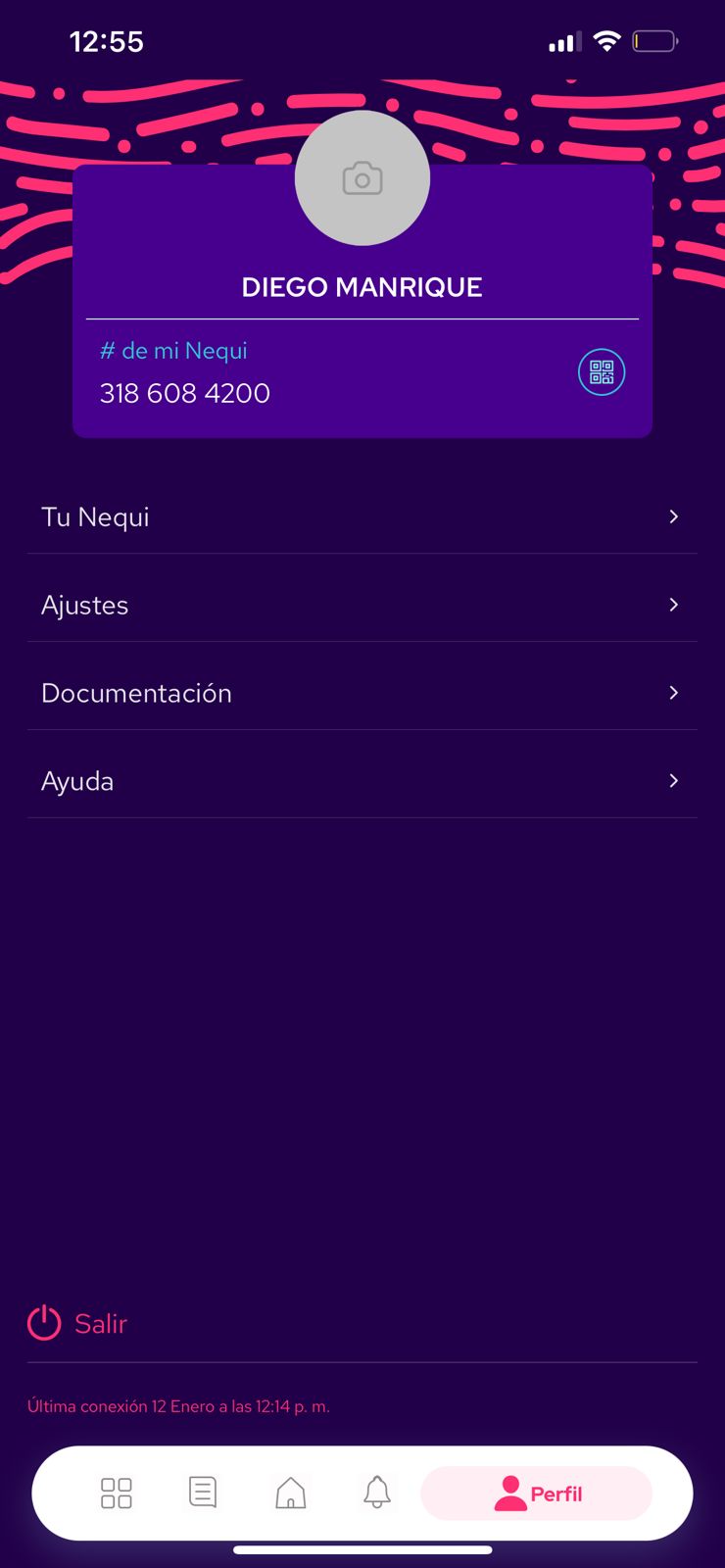725x1568 pixels.
Task: Switch to the services grid tab
Action: pos(117,1493)
